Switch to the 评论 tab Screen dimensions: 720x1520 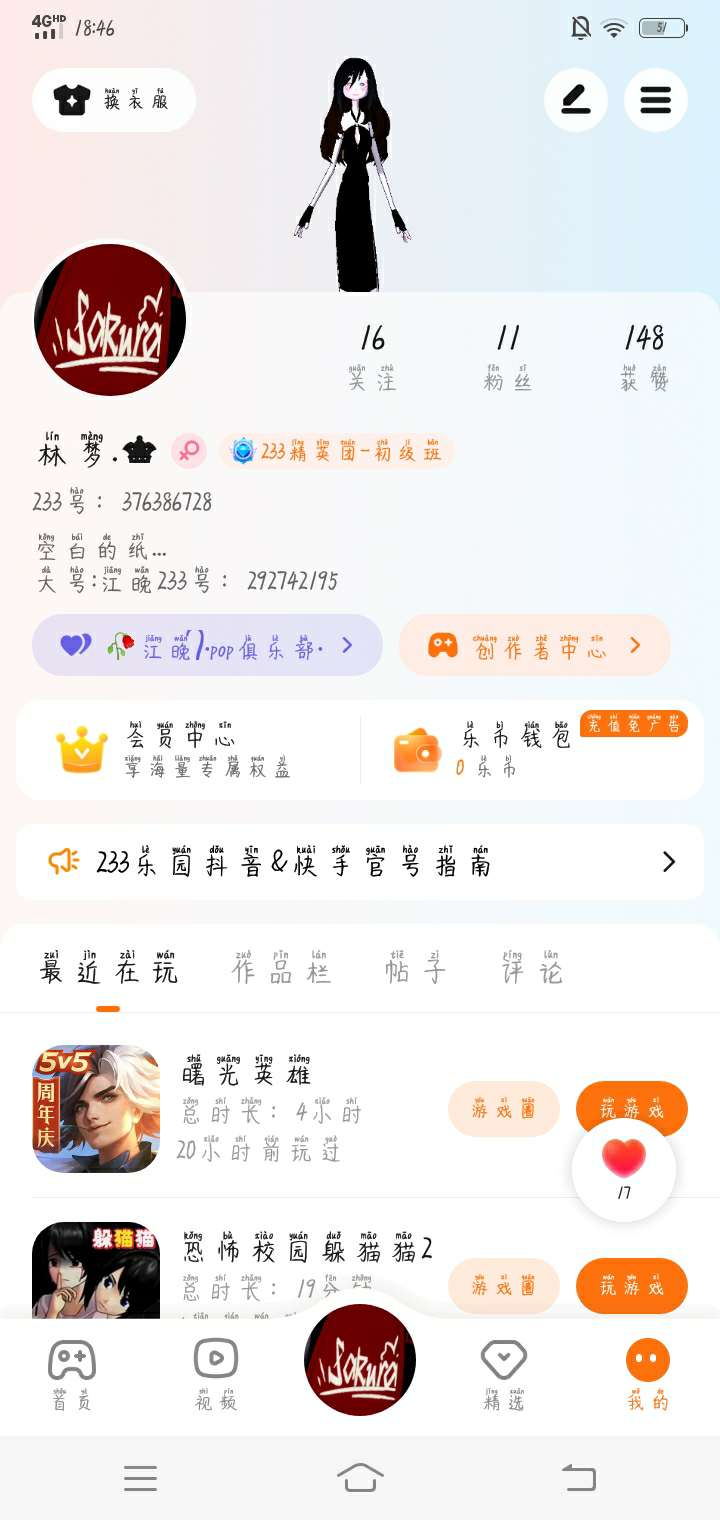pyautogui.click(x=532, y=970)
